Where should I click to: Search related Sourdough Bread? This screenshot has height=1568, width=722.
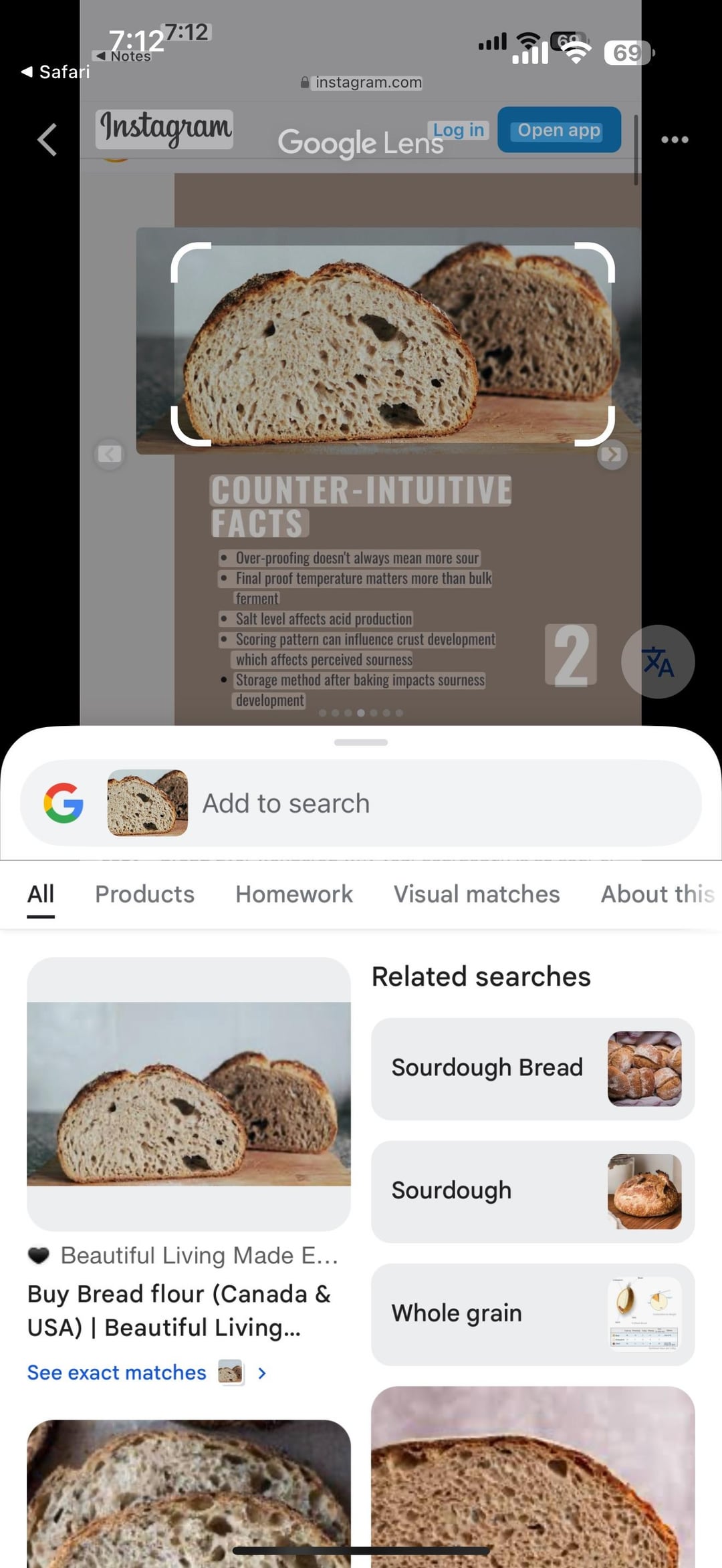(x=532, y=1068)
